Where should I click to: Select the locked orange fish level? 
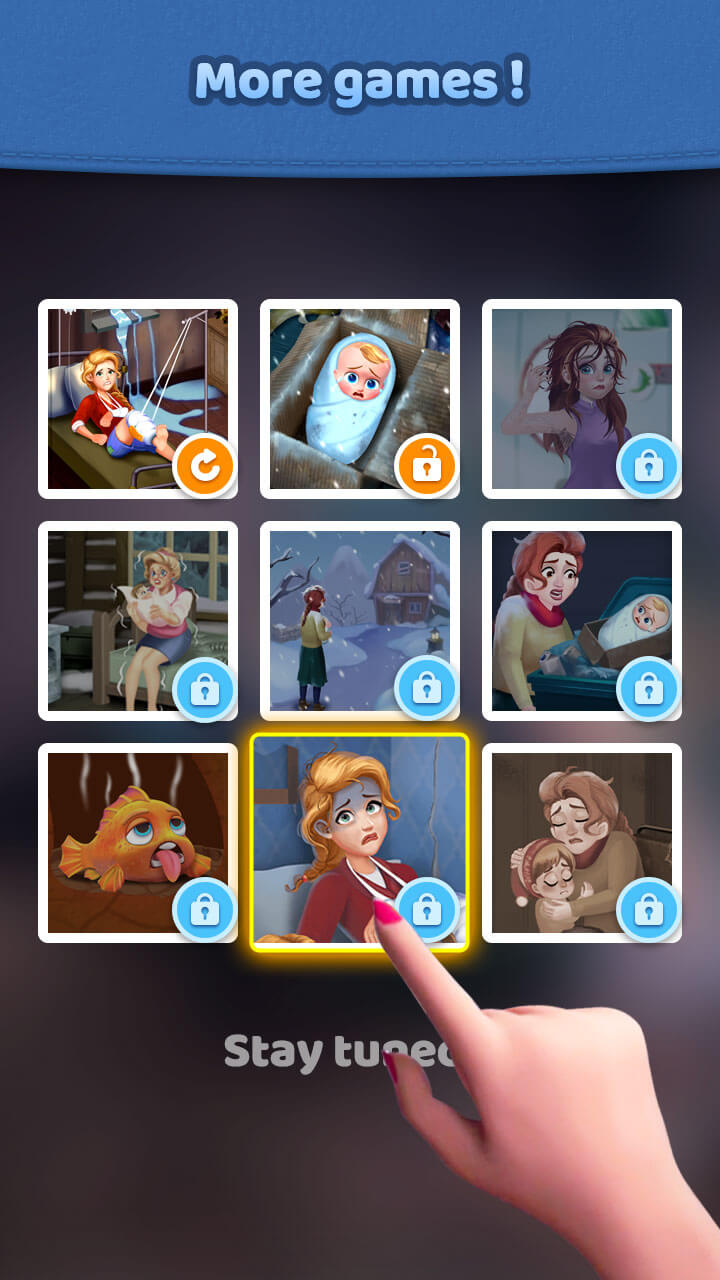click(x=138, y=842)
